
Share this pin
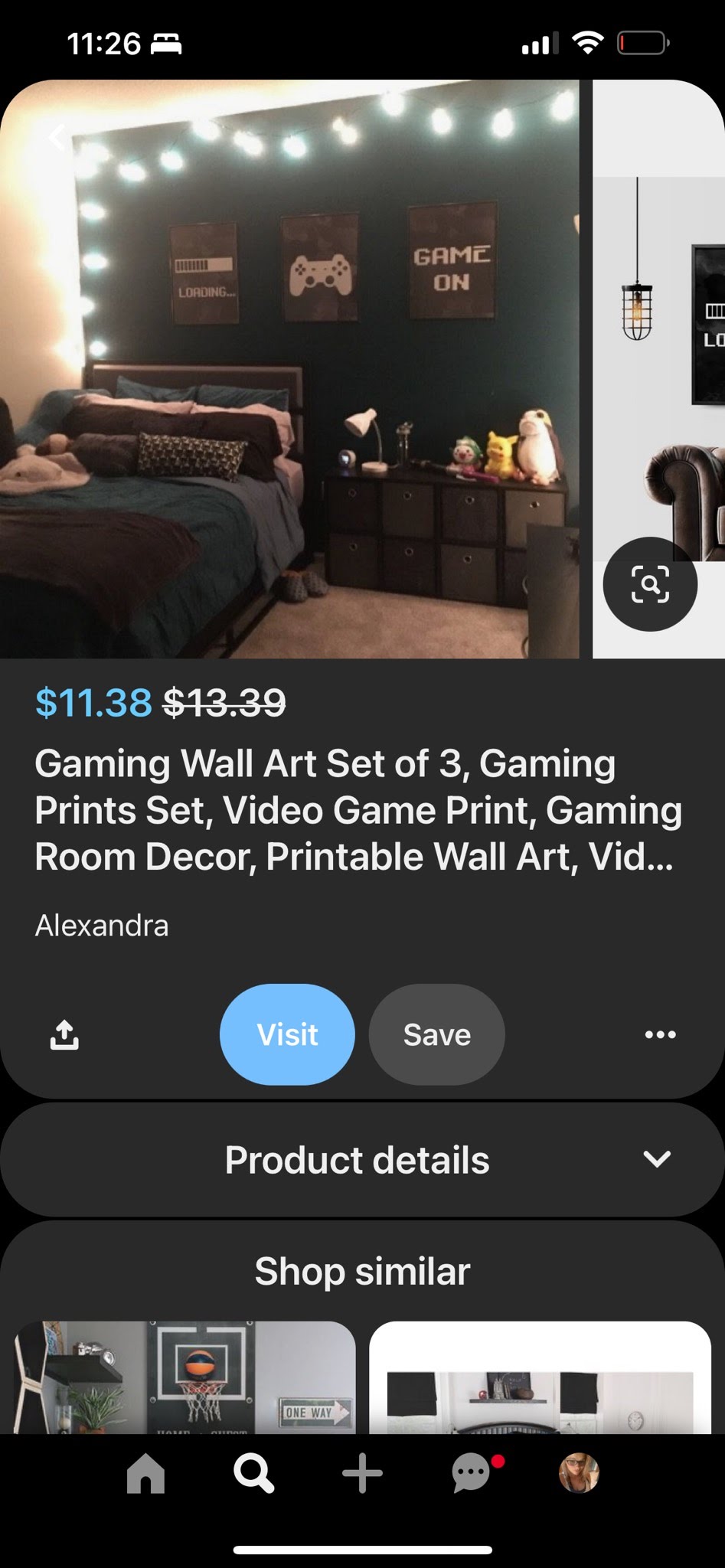(x=64, y=1034)
